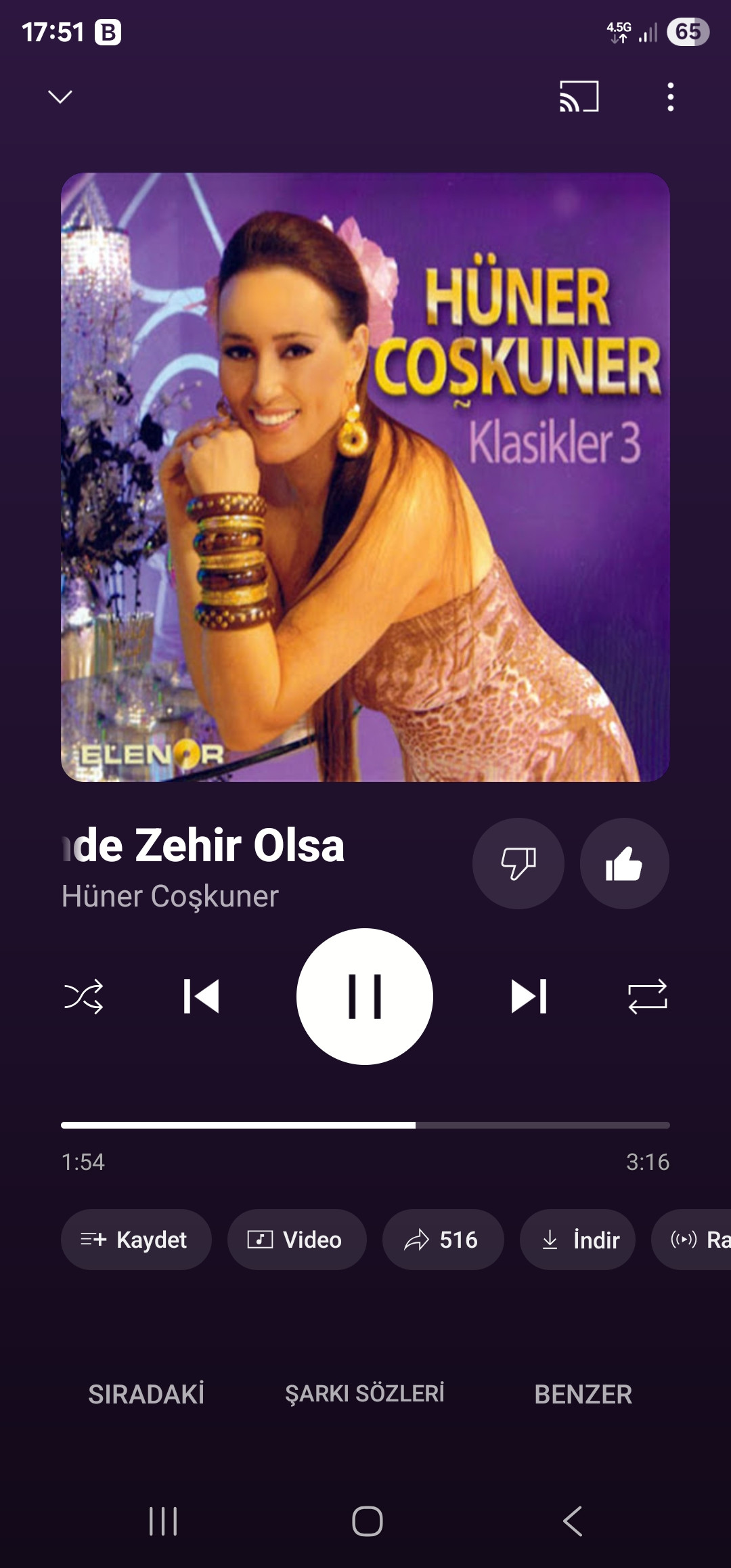Image resolution: width=731 pixels, height=1568 pixels.
Task: Skip to the next track
Action: click(529, 997)
